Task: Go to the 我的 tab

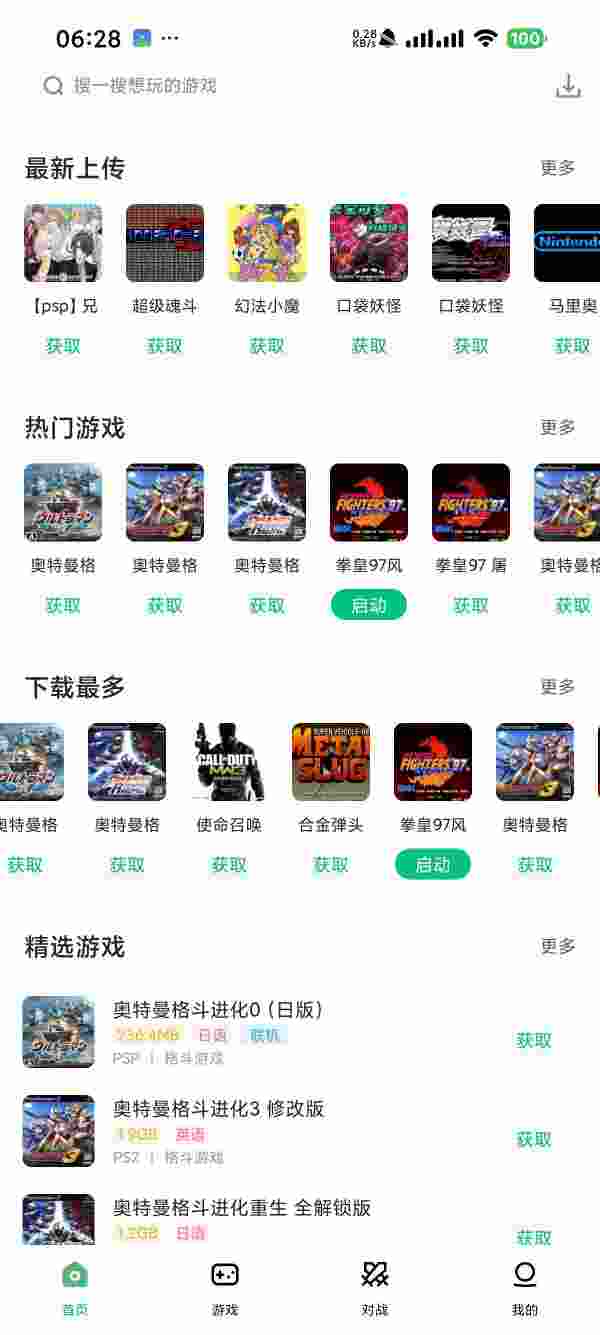Action: pyautogui.click(x=525, y=1288)
